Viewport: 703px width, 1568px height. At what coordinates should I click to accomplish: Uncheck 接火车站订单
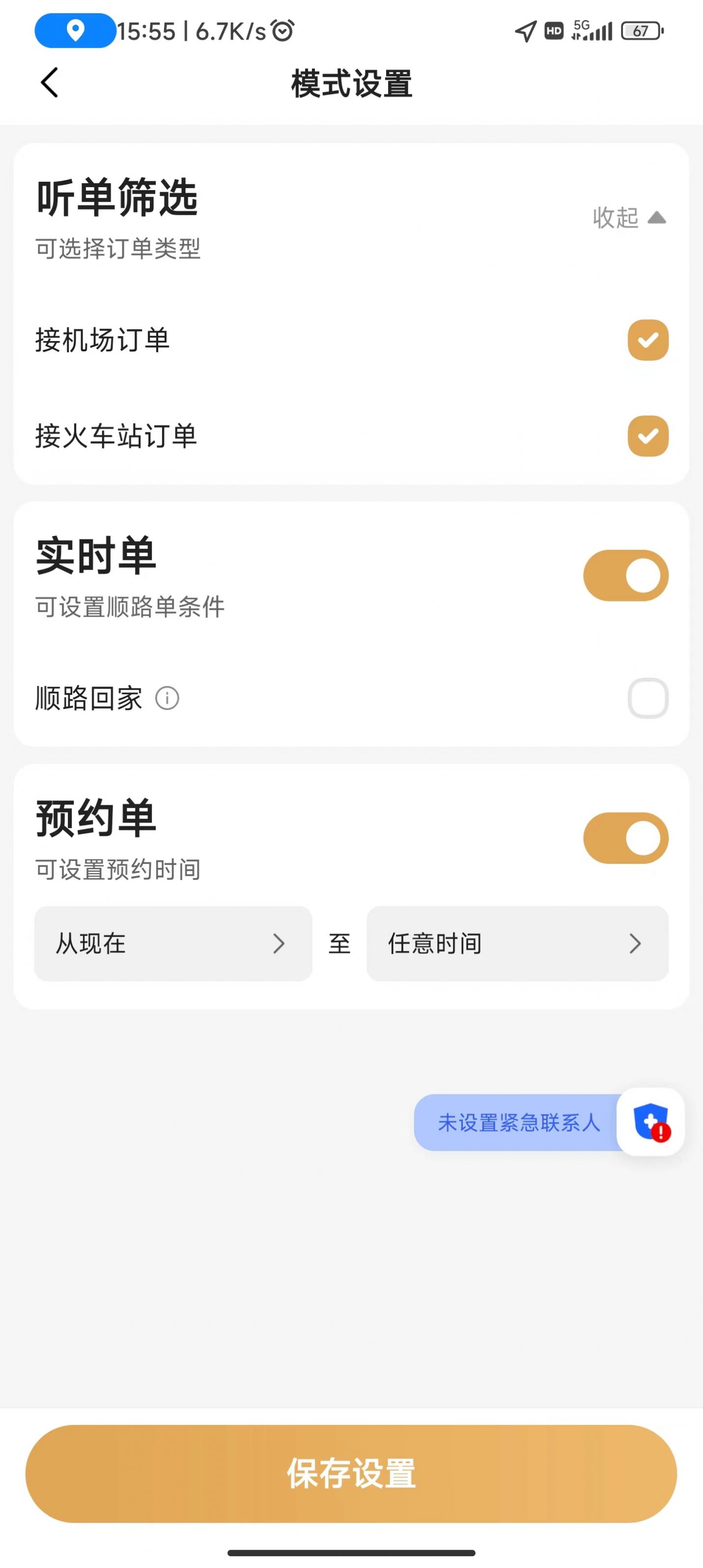click(647, 436)
